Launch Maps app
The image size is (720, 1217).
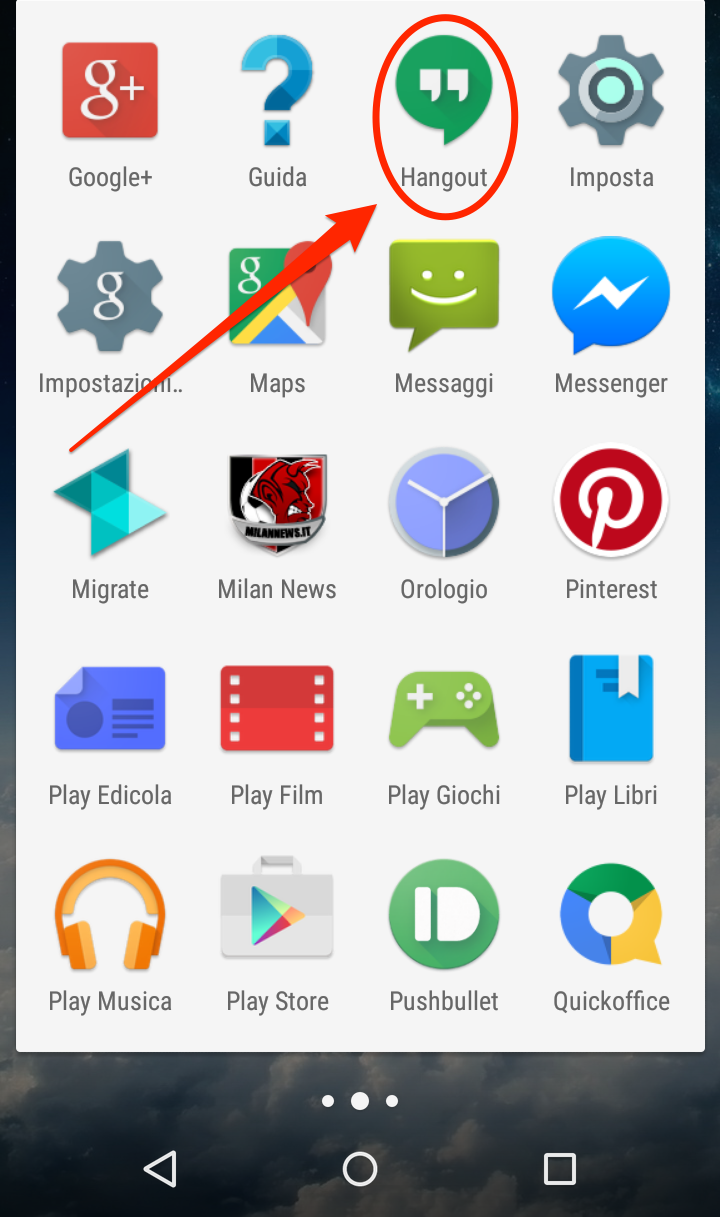coord(277,297)
